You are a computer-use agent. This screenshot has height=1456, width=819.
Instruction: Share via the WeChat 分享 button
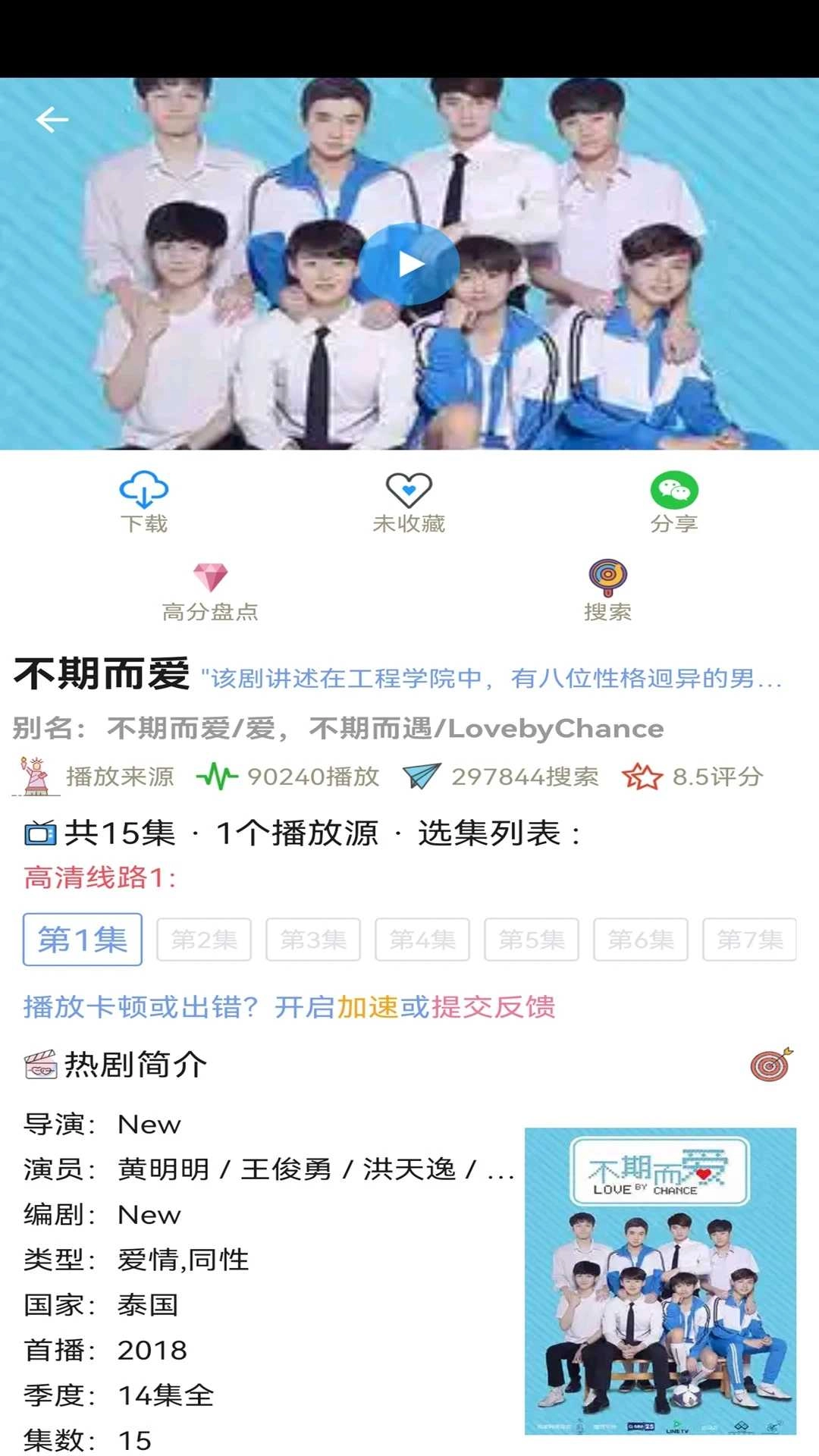coord(673,502)
